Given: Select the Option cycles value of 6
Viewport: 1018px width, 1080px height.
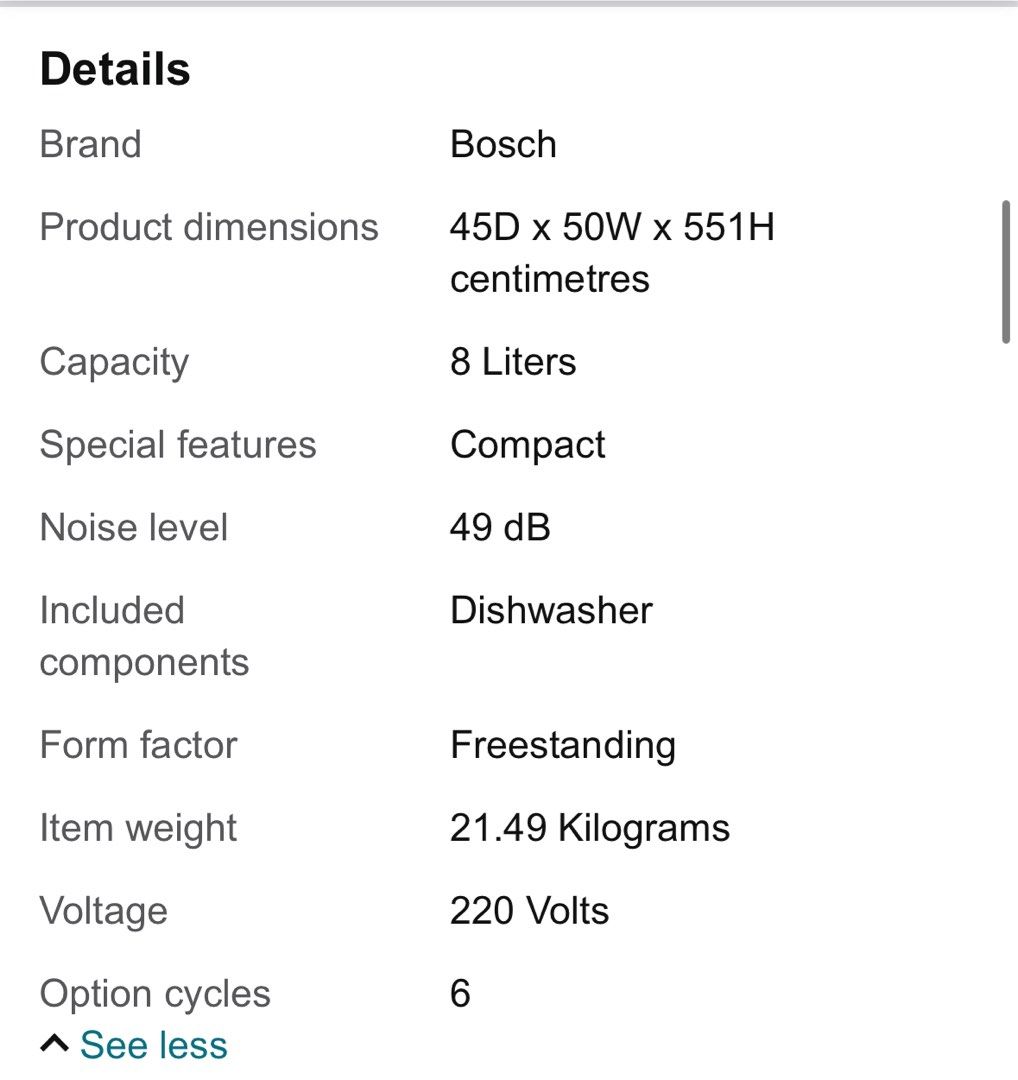Looking at the screenshot, I should (459, 993).
